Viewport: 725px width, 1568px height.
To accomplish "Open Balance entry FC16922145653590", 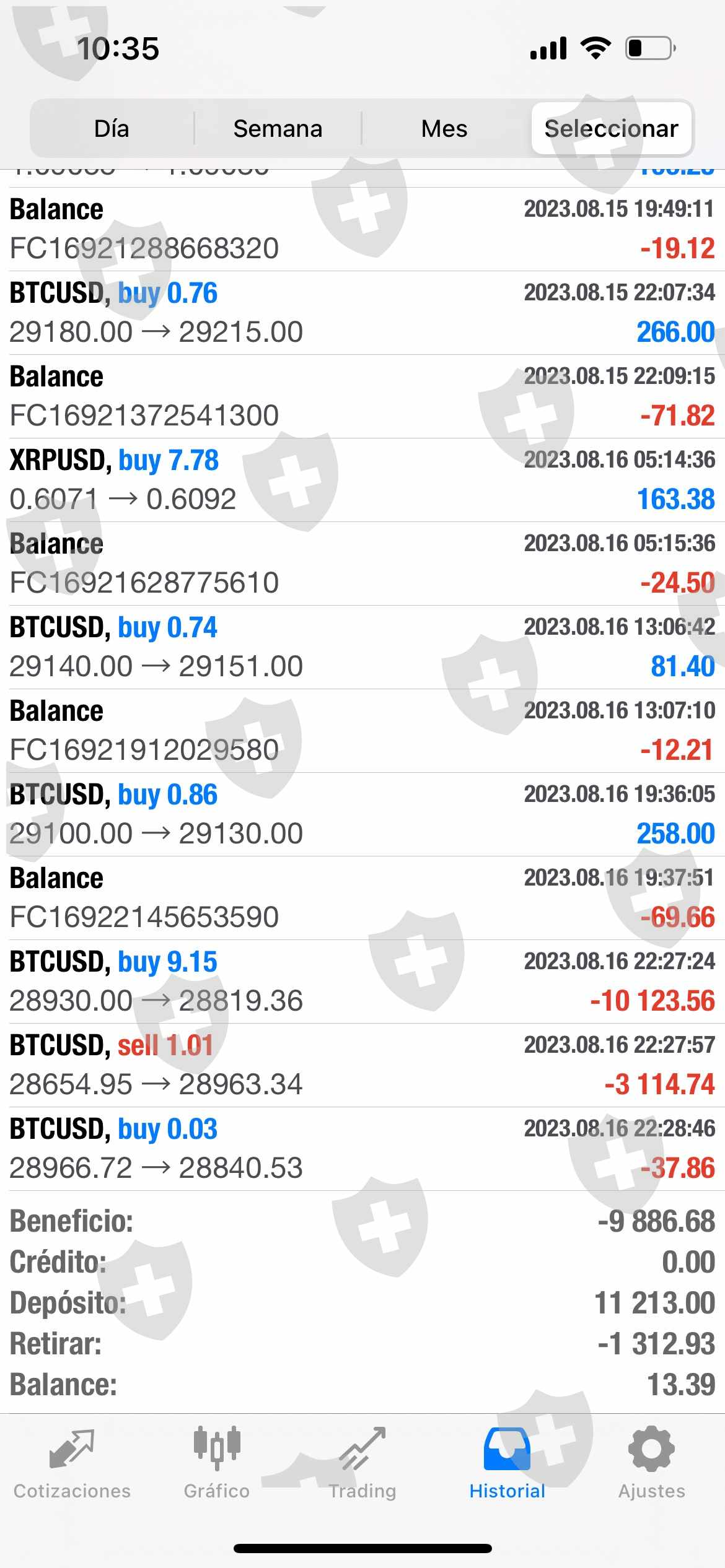I will tap(362, 898).
